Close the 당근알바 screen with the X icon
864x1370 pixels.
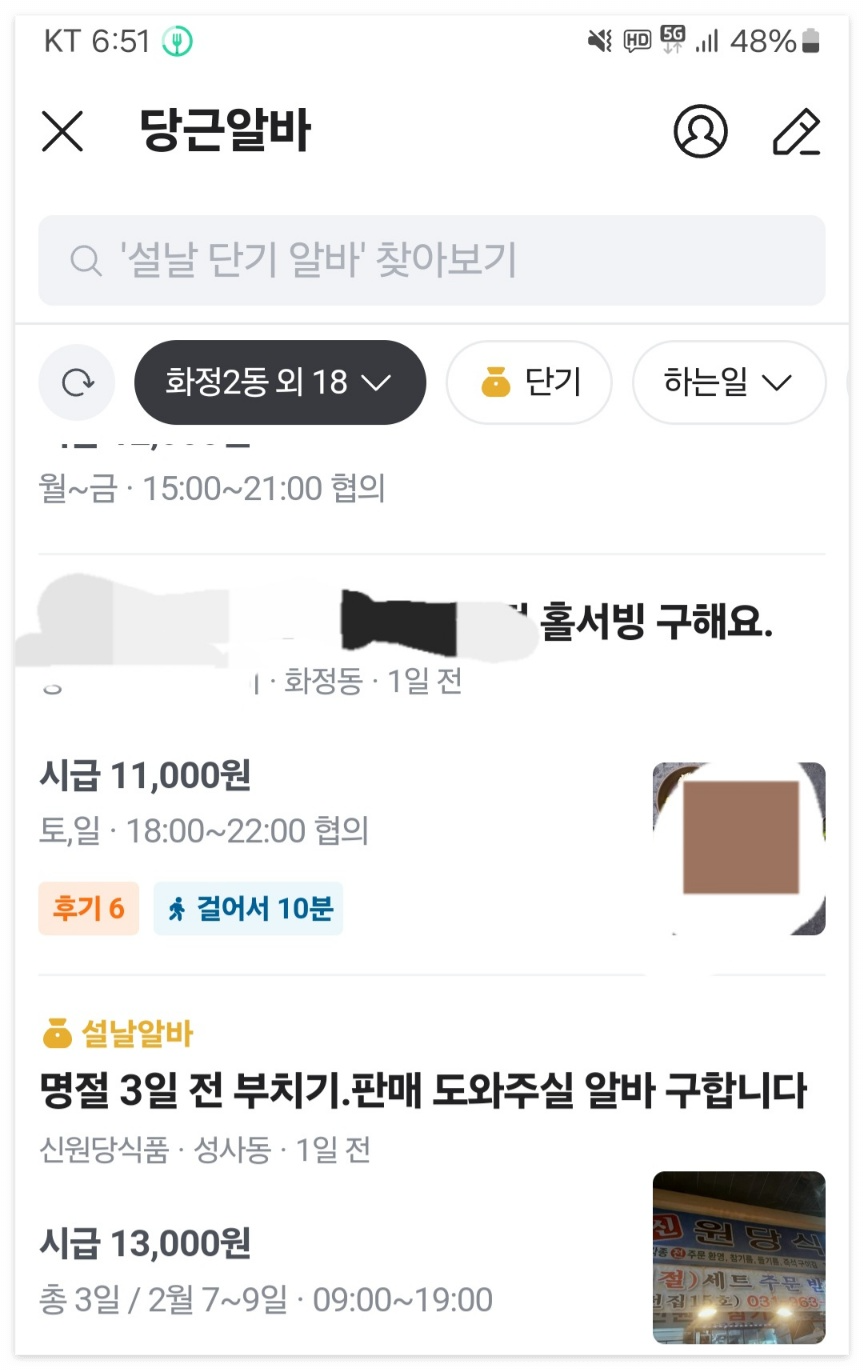pyautogui.click(x=62, y=132)
